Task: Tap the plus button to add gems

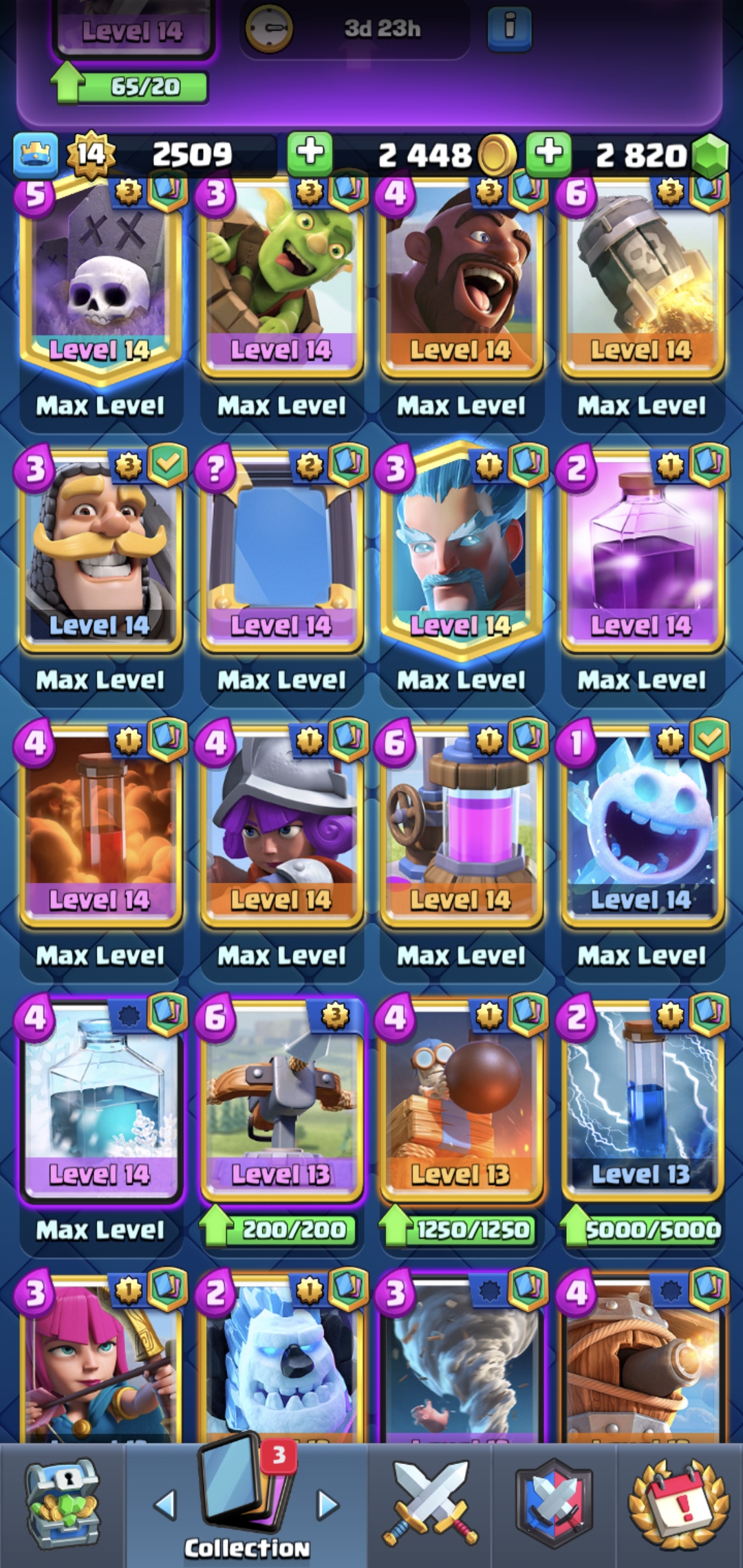Action: tap(548, 153)
